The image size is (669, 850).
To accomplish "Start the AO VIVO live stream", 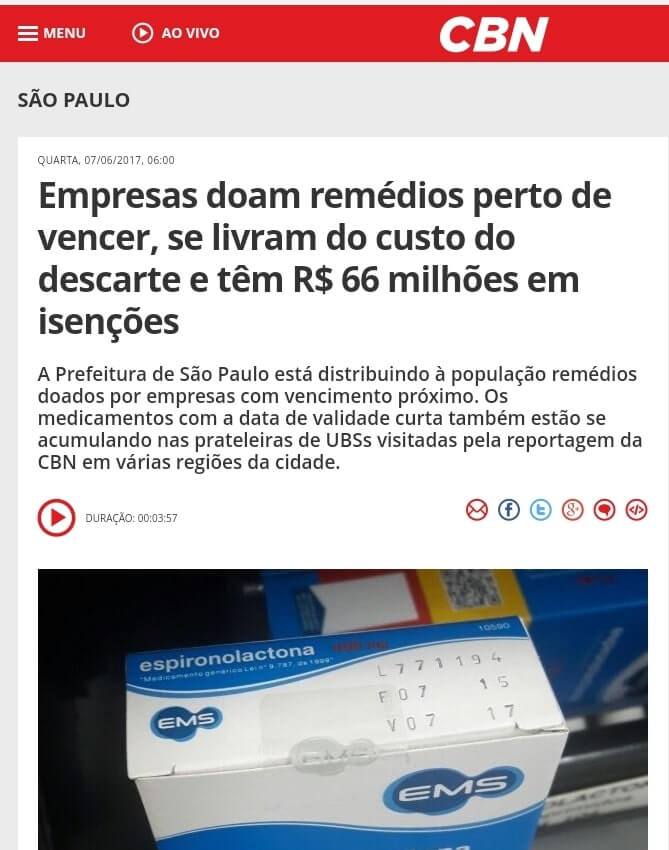I will [175, 33].
